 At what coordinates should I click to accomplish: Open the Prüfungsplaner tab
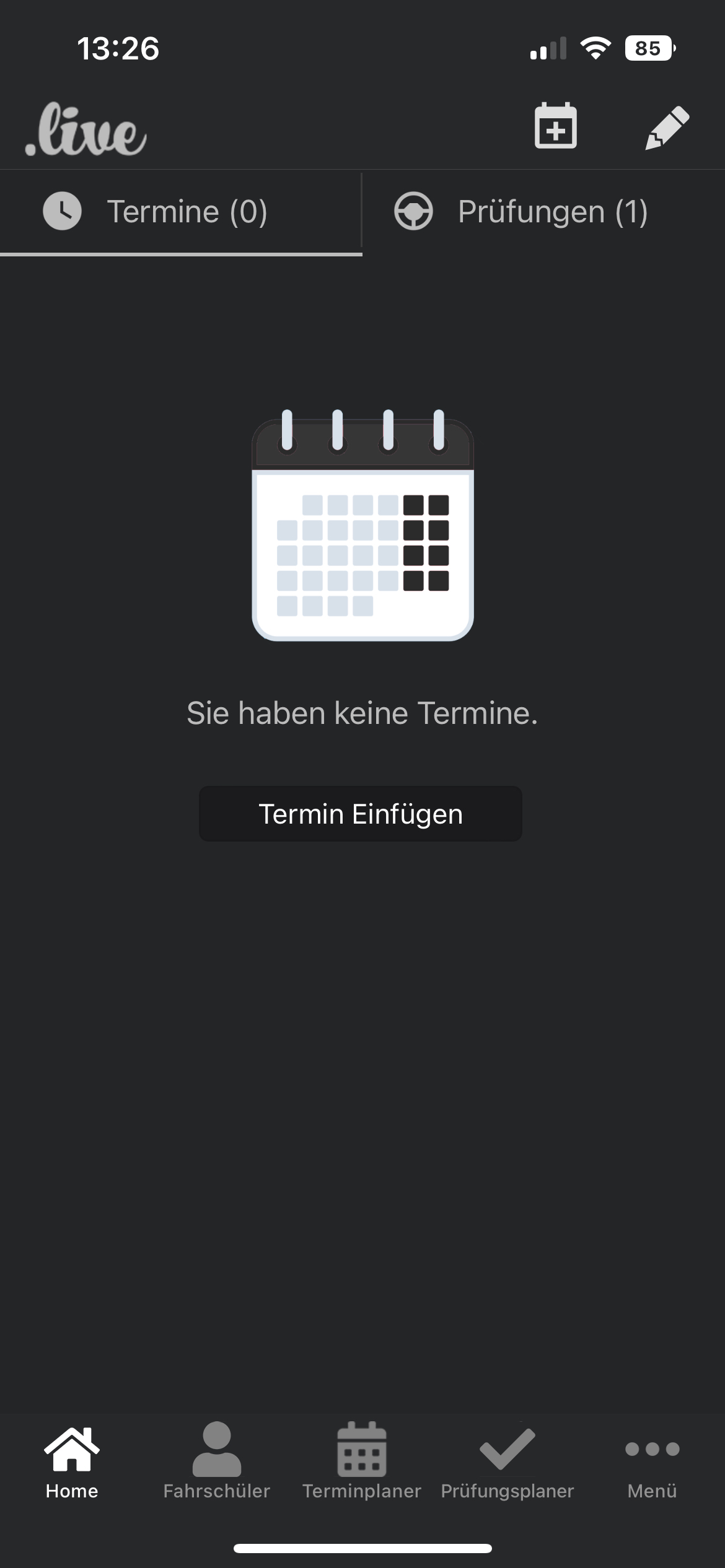507,1461
